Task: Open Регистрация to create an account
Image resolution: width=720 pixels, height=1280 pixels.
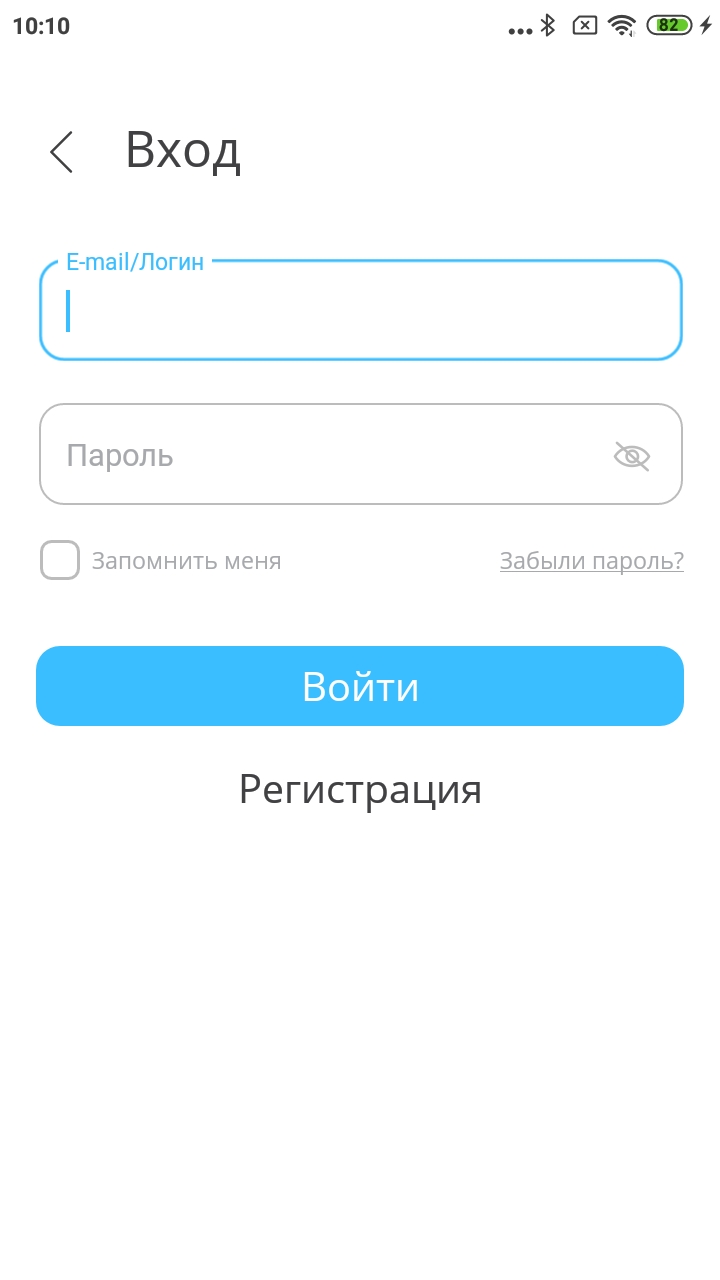Action: click(360, 789)
